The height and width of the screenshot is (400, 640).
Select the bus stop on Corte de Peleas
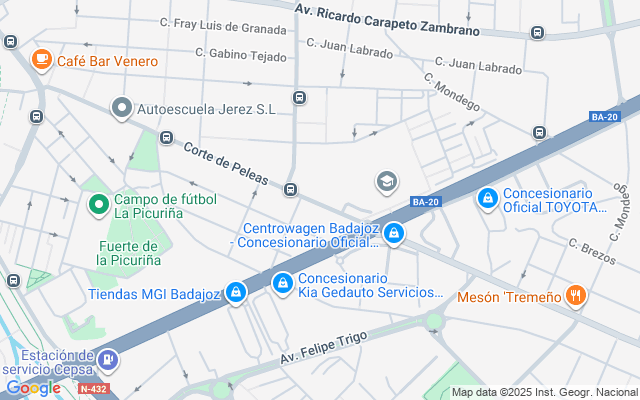(x=291, y=189)
